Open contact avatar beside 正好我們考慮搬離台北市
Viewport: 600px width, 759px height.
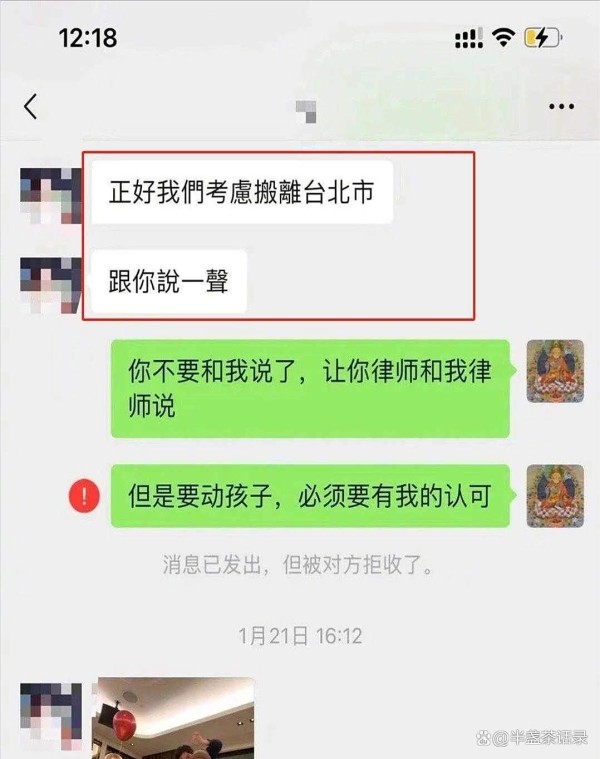pyautogui.click(x=51, y=193)
